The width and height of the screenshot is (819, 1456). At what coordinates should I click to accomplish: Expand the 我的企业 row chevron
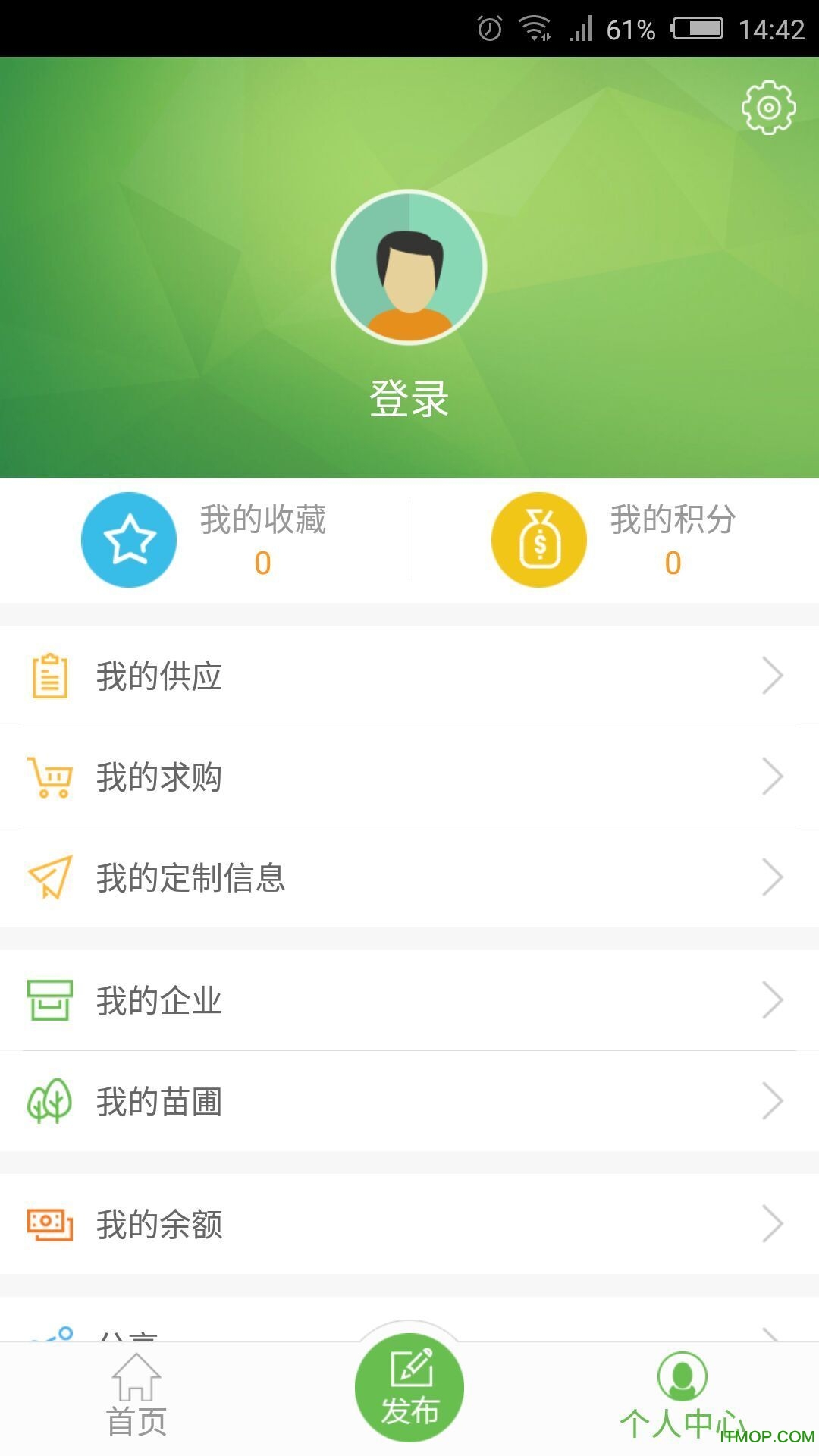773,1000
